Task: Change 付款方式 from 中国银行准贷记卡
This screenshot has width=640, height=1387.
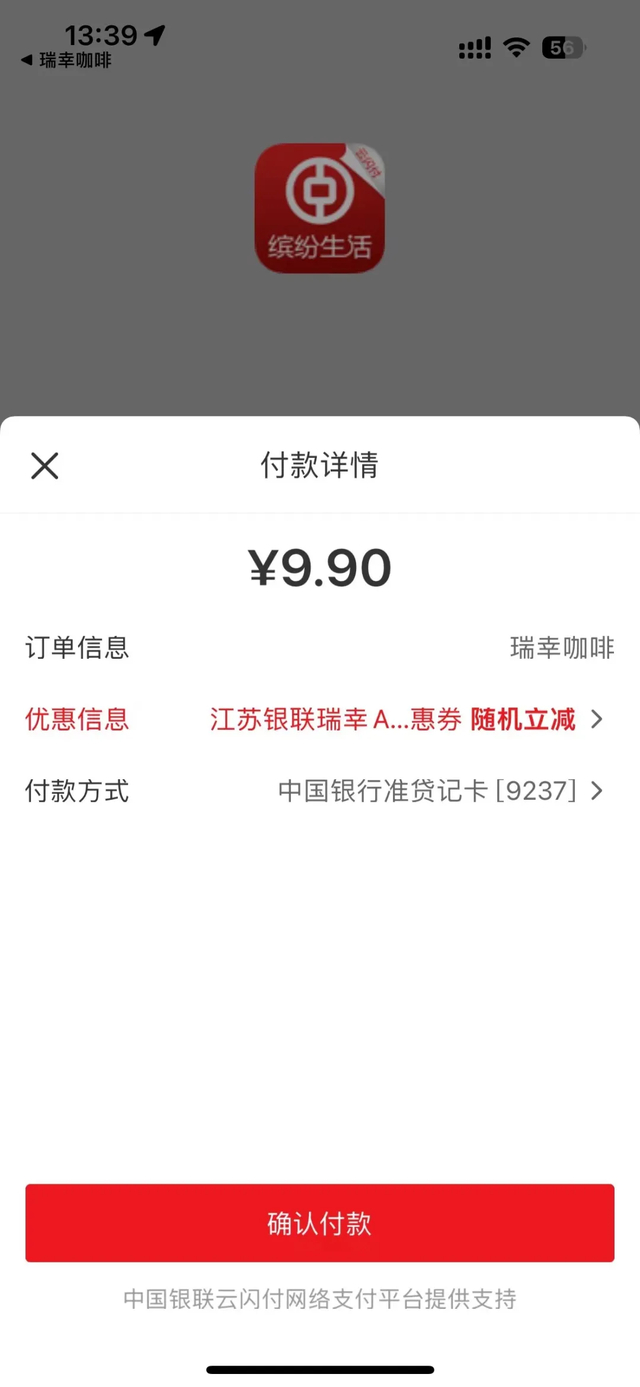Action: [x=440, y=791]
